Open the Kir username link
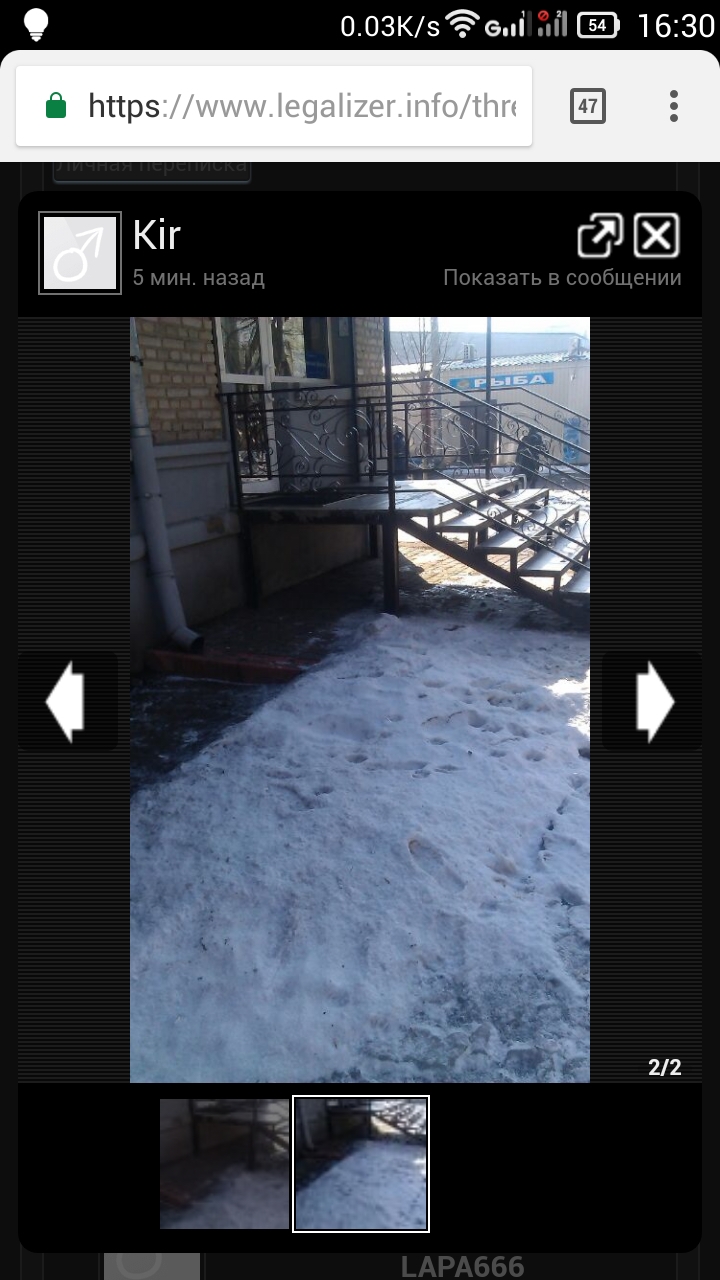 156,236
